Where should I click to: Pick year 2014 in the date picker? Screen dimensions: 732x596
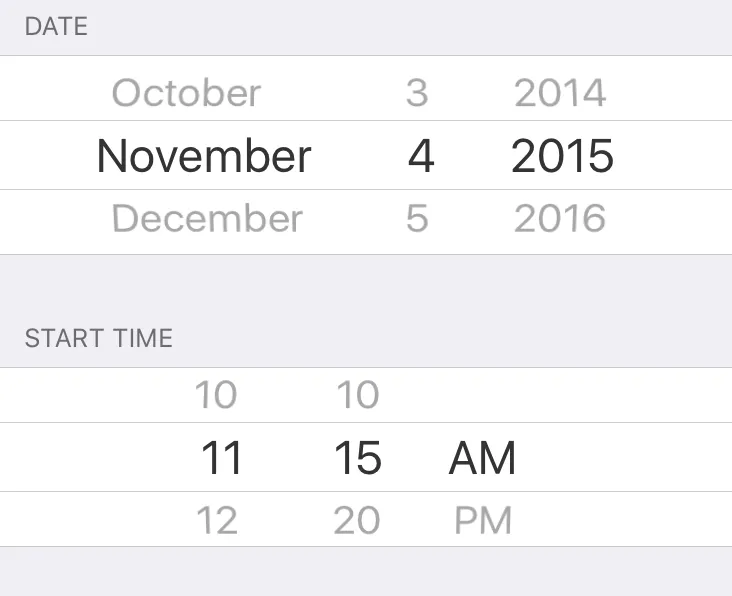click(x=560, y=93)
